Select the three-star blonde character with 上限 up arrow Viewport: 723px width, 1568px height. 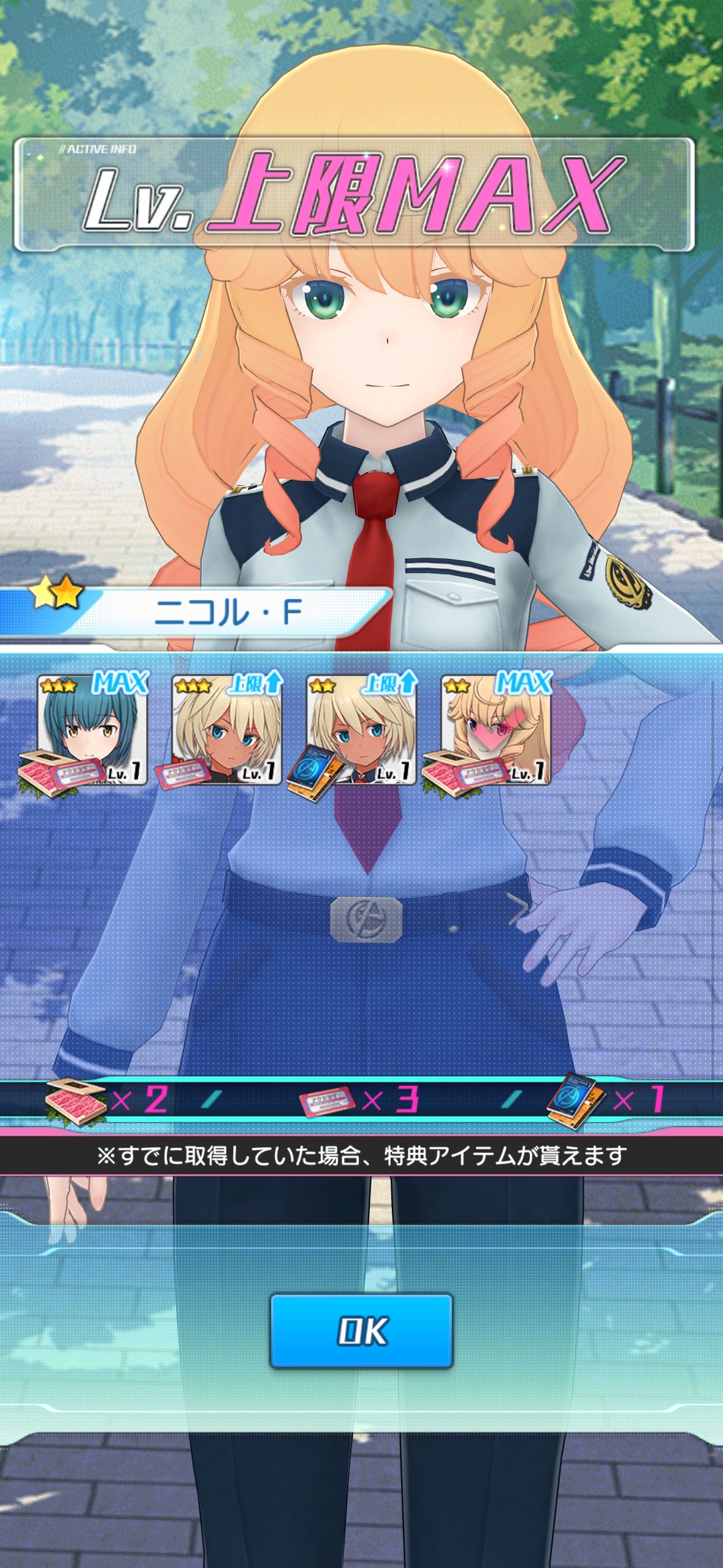[227, 730]
